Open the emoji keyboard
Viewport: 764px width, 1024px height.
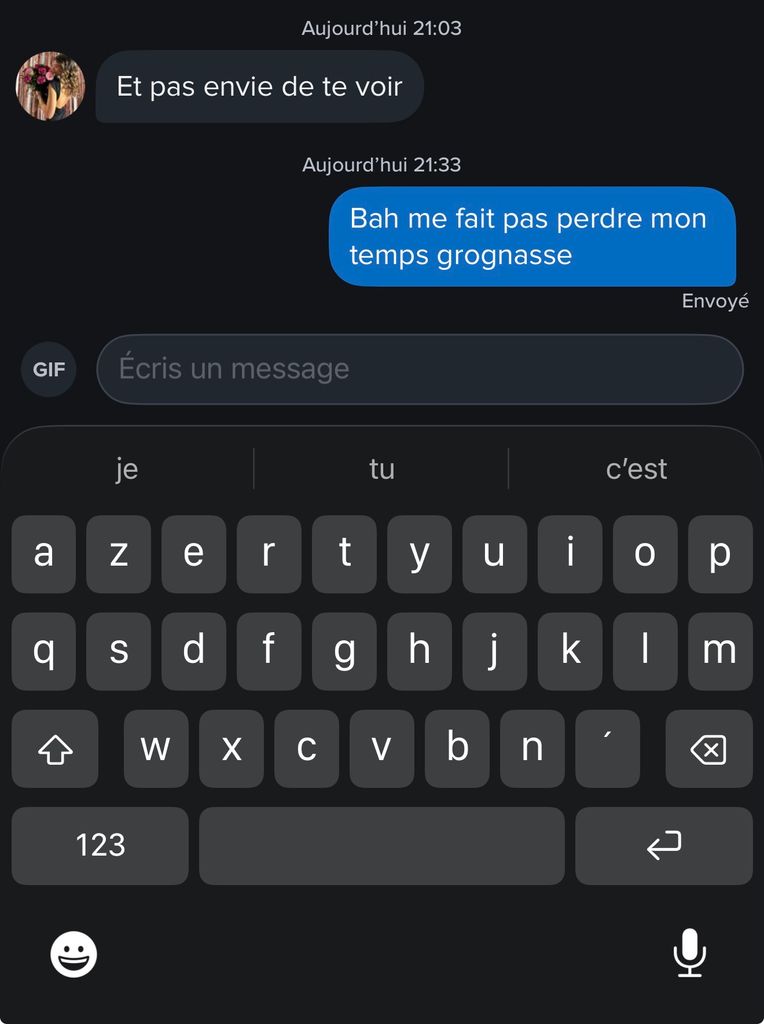click(x=74, y=954)
